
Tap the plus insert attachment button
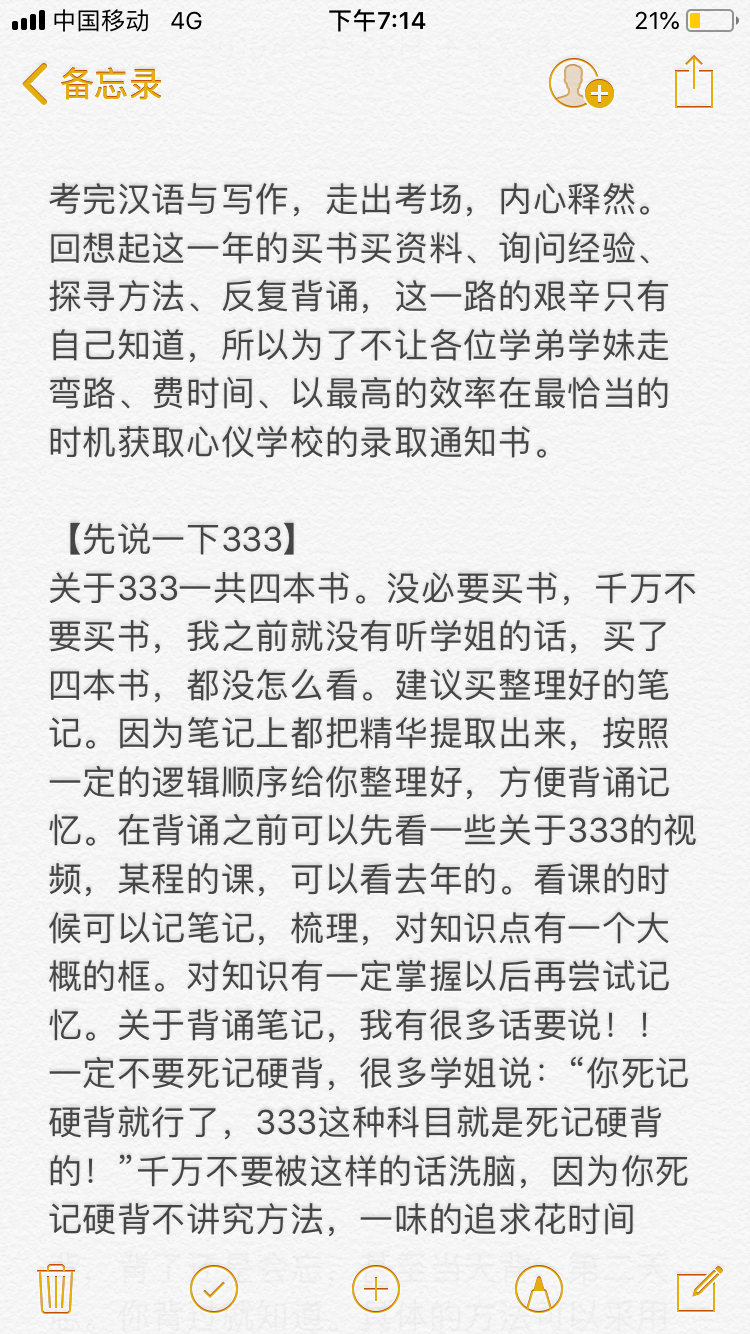point(376,1288)
